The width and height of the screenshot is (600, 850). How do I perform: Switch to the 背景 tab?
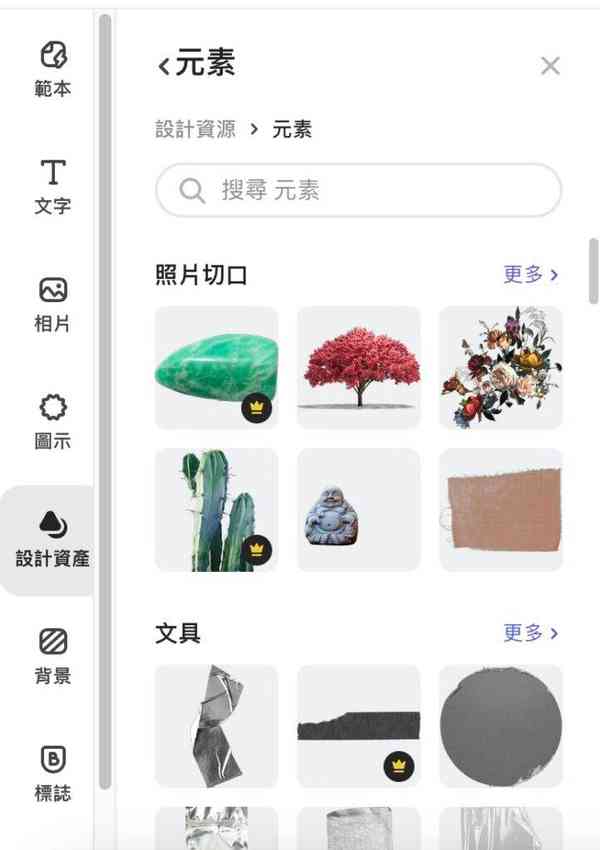(52, 657)
